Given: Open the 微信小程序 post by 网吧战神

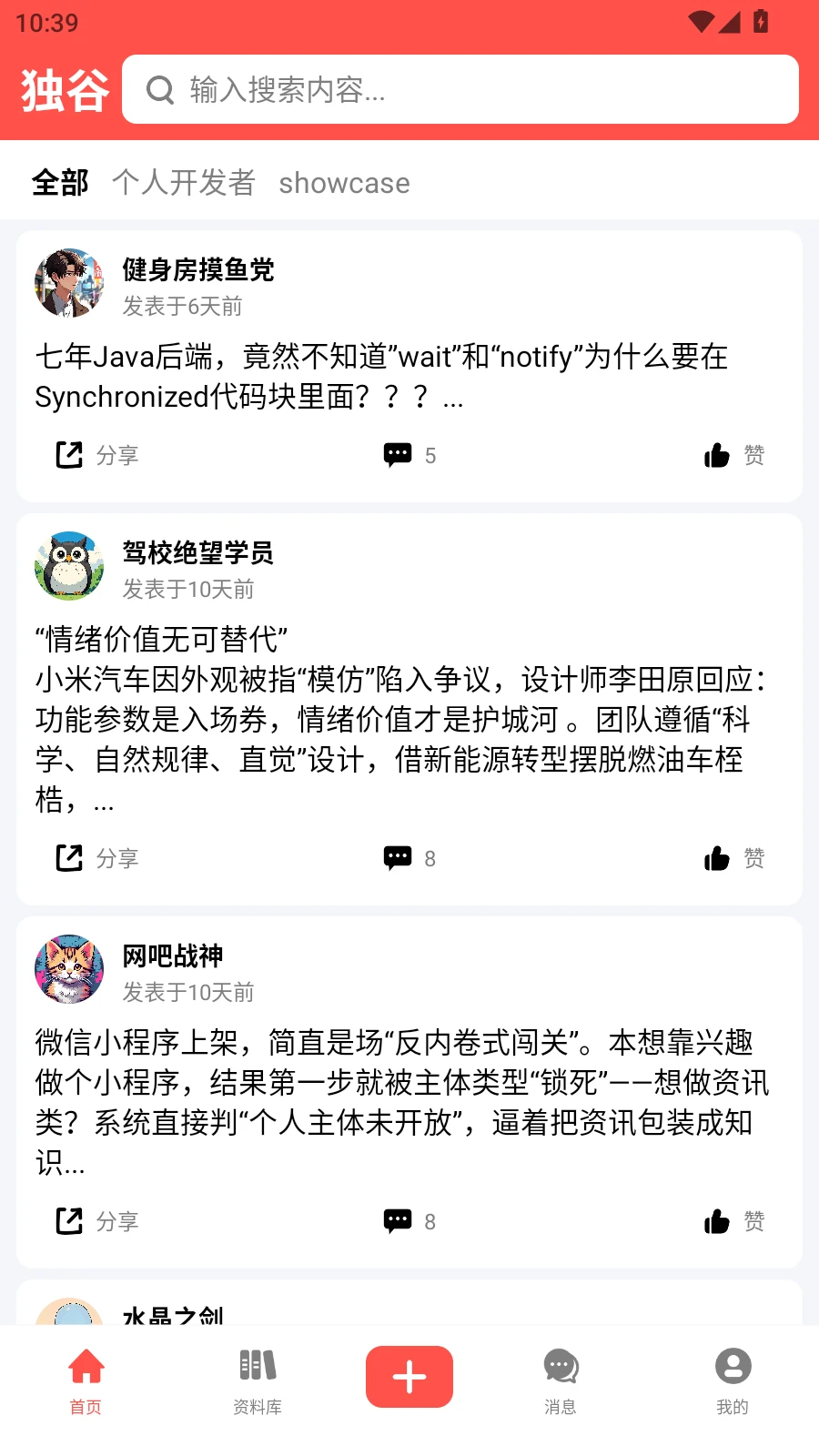Looking at the screenshot, I should tap(400, 1101).
